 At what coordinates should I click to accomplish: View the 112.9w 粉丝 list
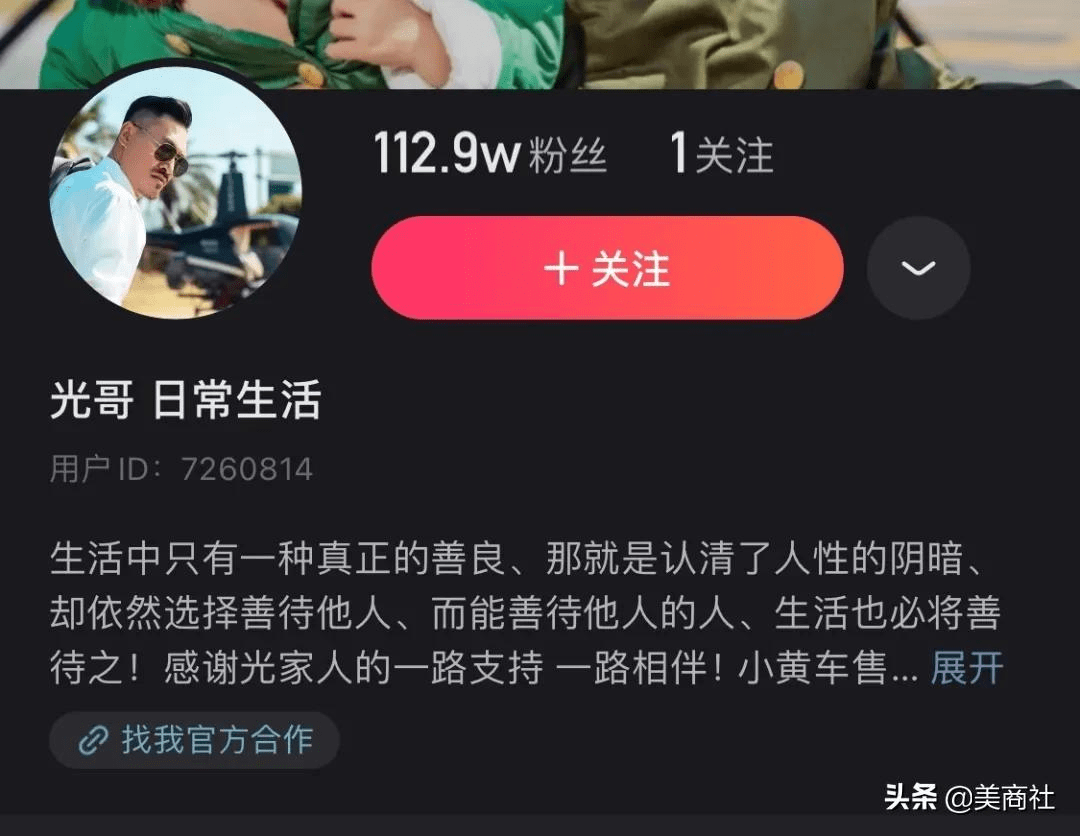(x=490, y=156)
